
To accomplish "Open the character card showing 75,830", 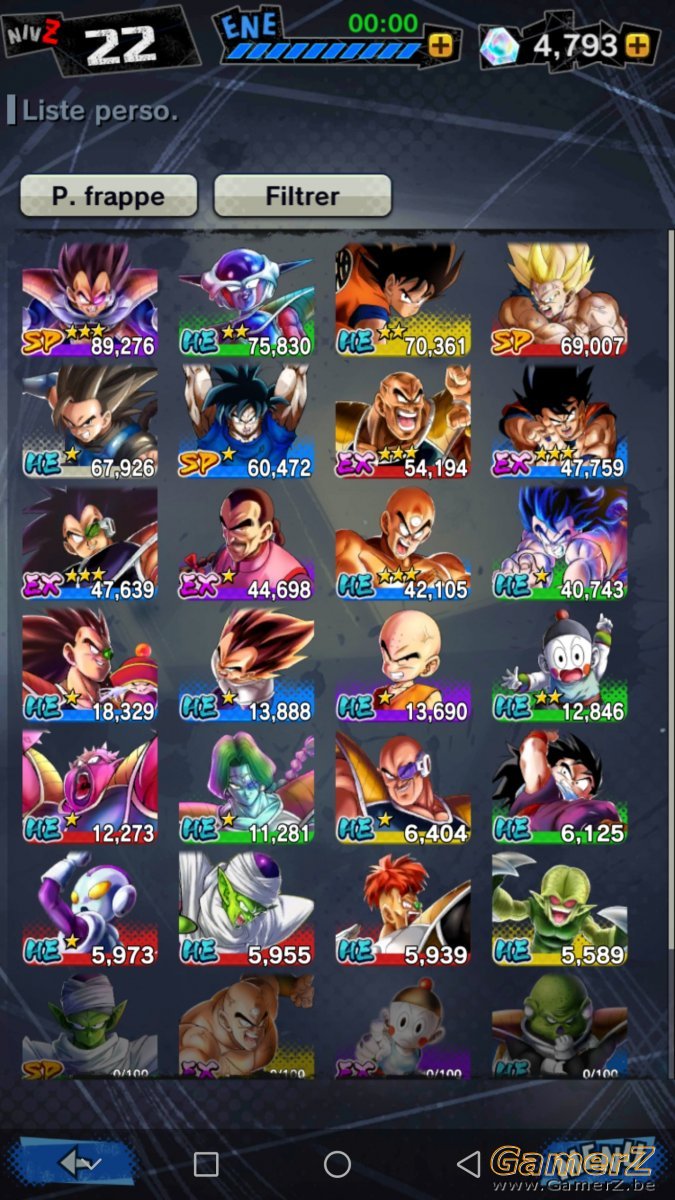I will [x=246, y=299].
